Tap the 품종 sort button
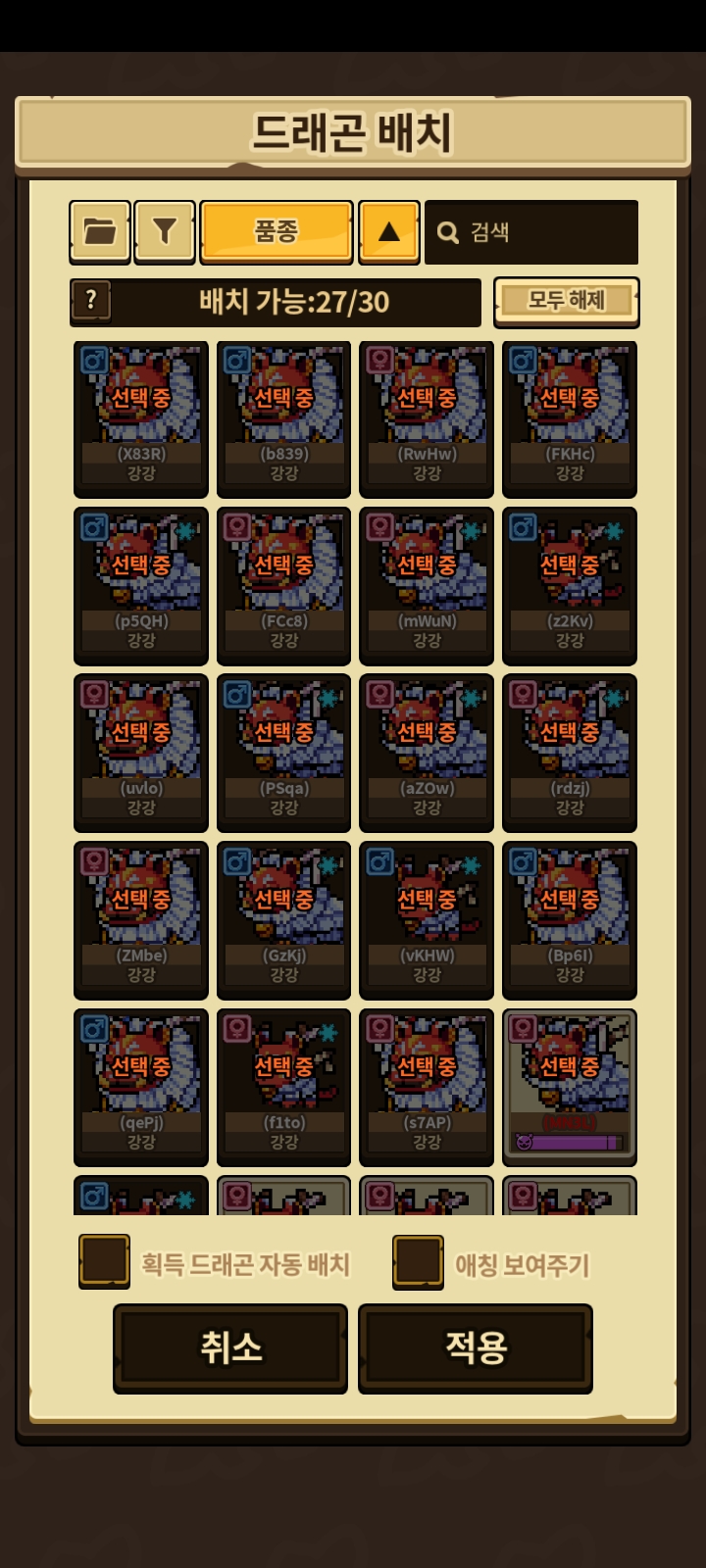Screen dimensions: 706x1568 [277, 232]
